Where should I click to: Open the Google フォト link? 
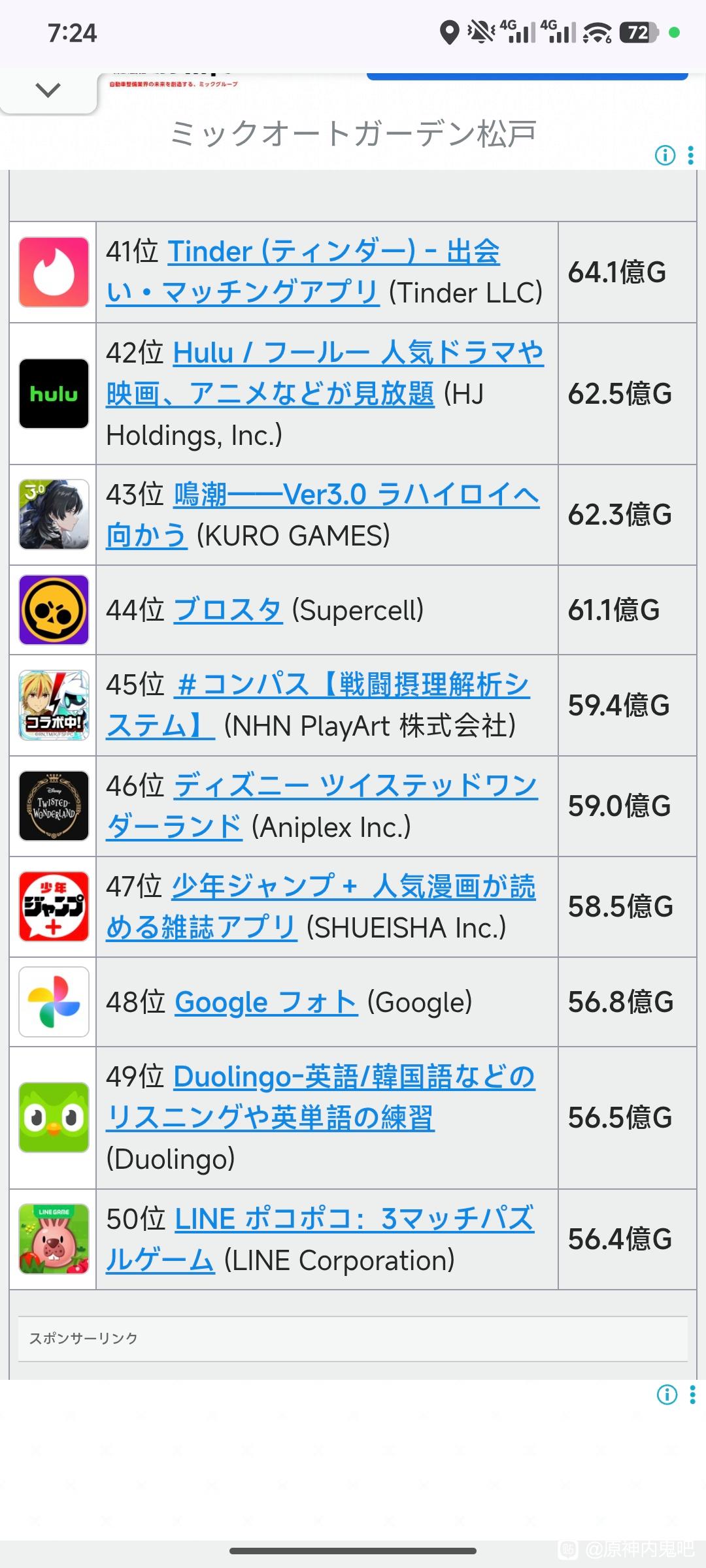point(265,1002)
